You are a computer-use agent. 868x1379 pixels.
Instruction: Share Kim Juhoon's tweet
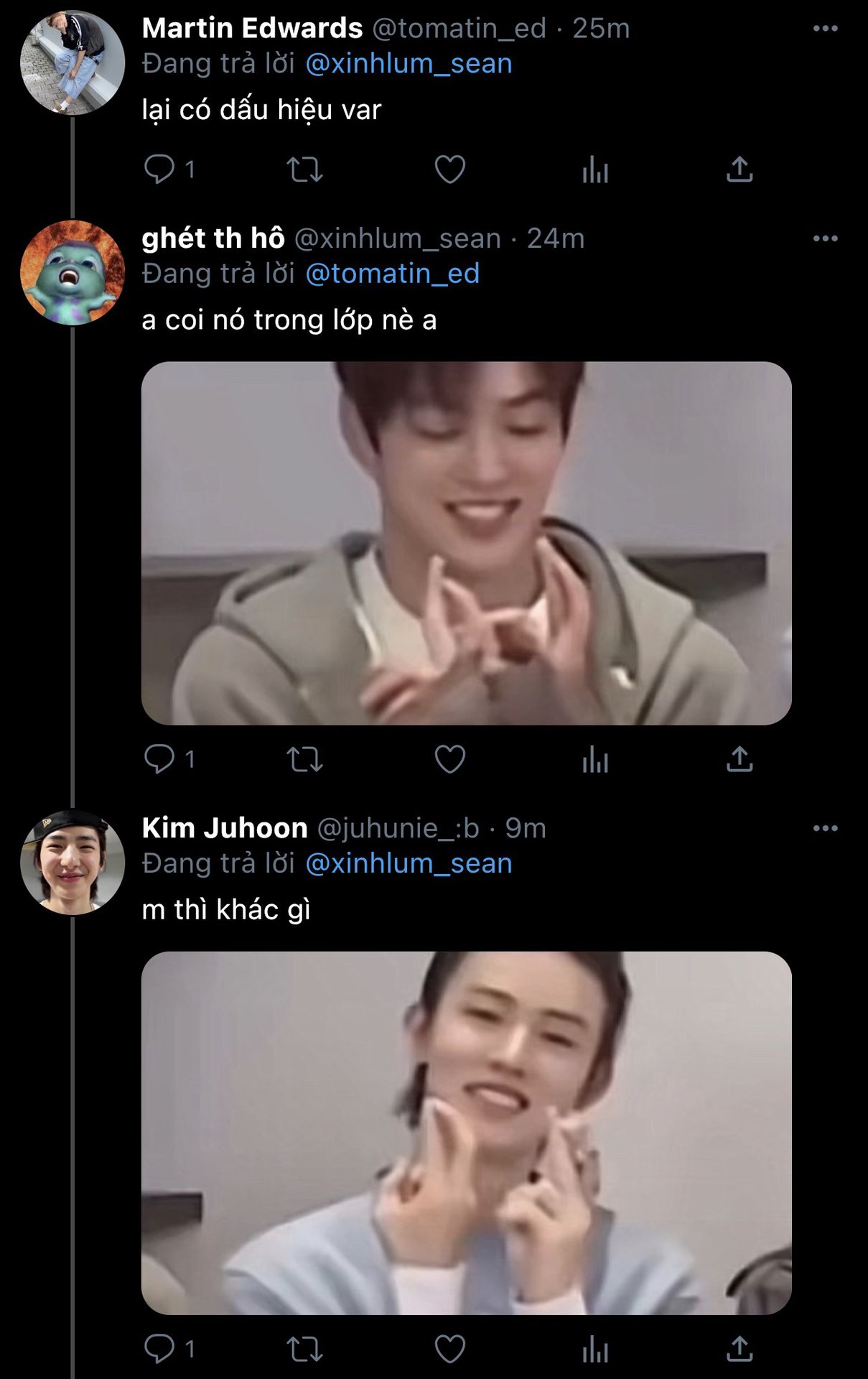tap(739, 1349)
